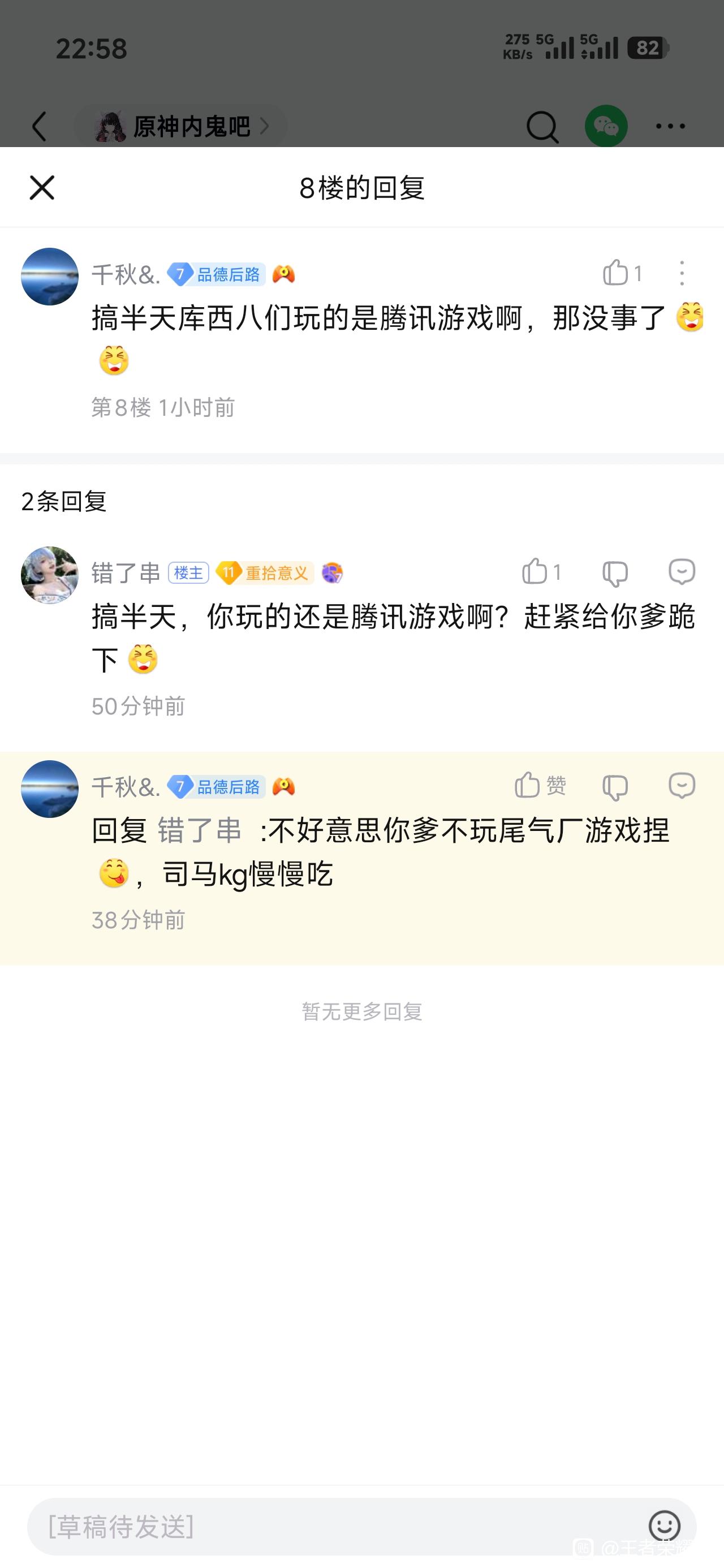Dislike 错了串's reply
This screenshot has width=724, height=1568.
click(x=614, y=574)
